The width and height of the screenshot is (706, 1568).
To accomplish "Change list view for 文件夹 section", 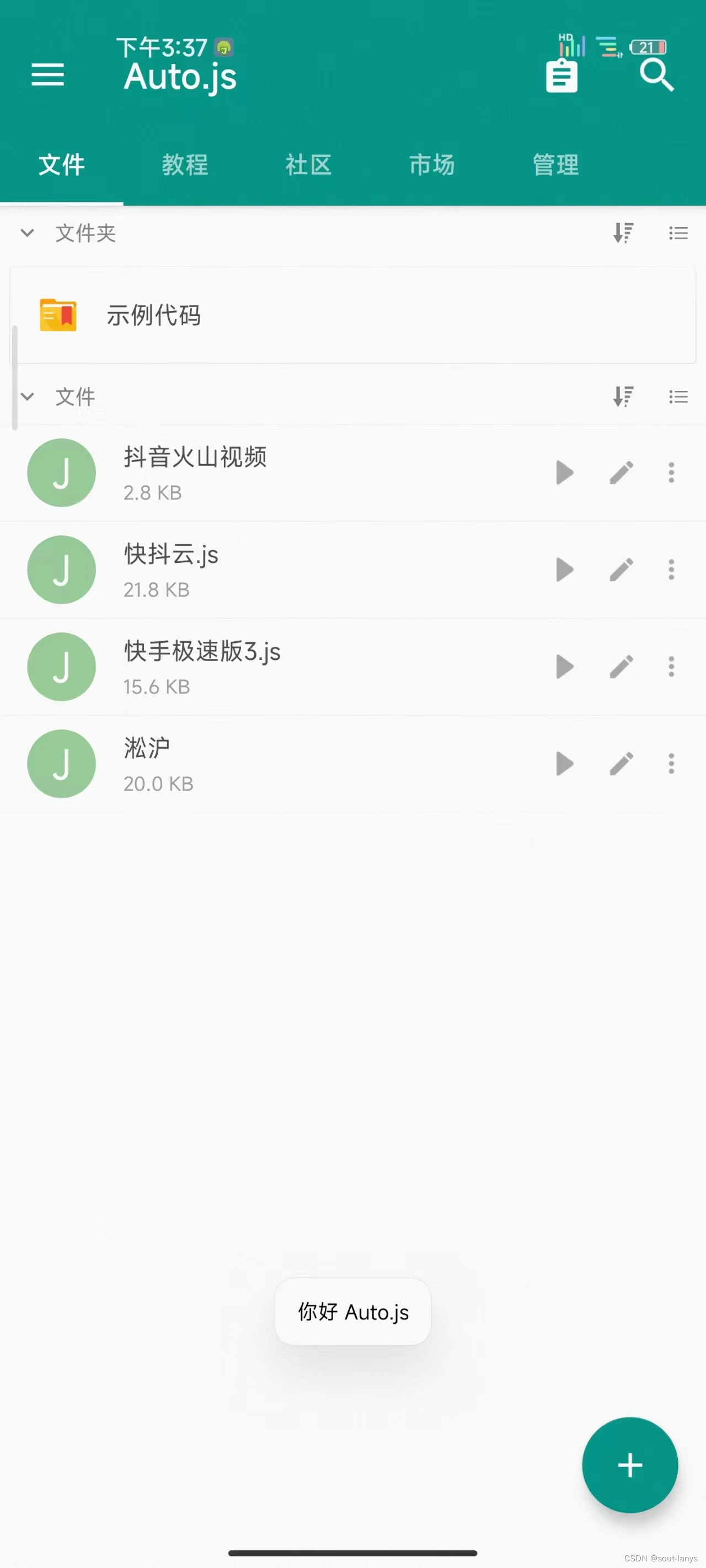I will click(678, 233).
